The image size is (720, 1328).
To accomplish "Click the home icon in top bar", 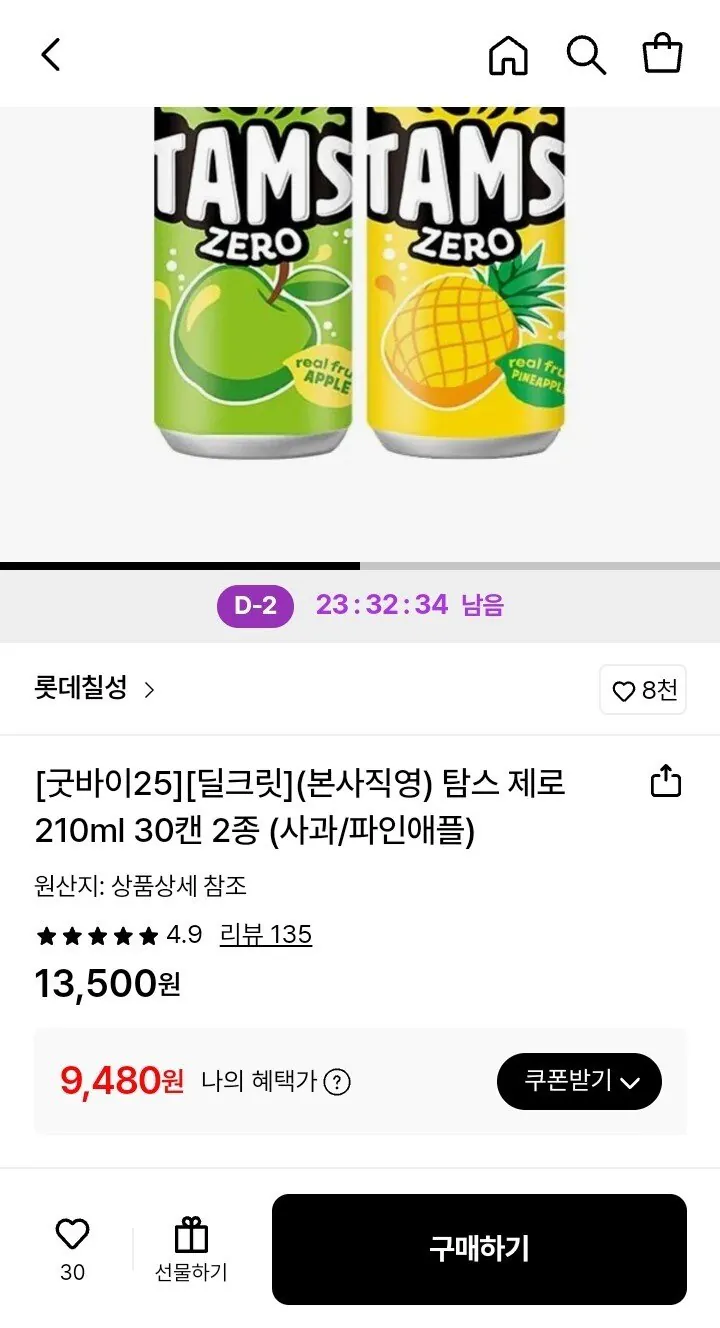I will (x=508, y=55).
